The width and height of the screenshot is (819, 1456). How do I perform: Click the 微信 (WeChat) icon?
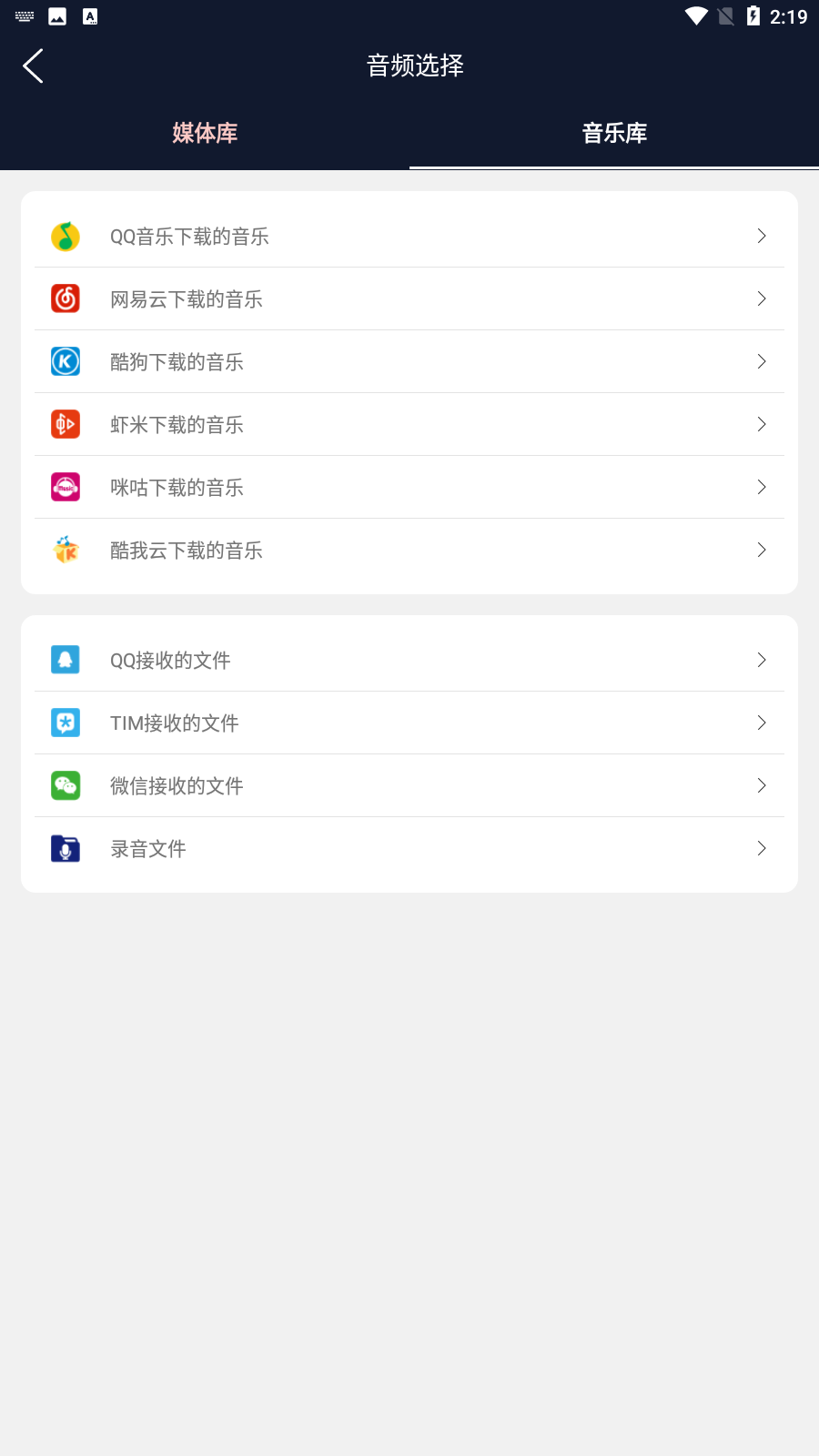point(65,784)
